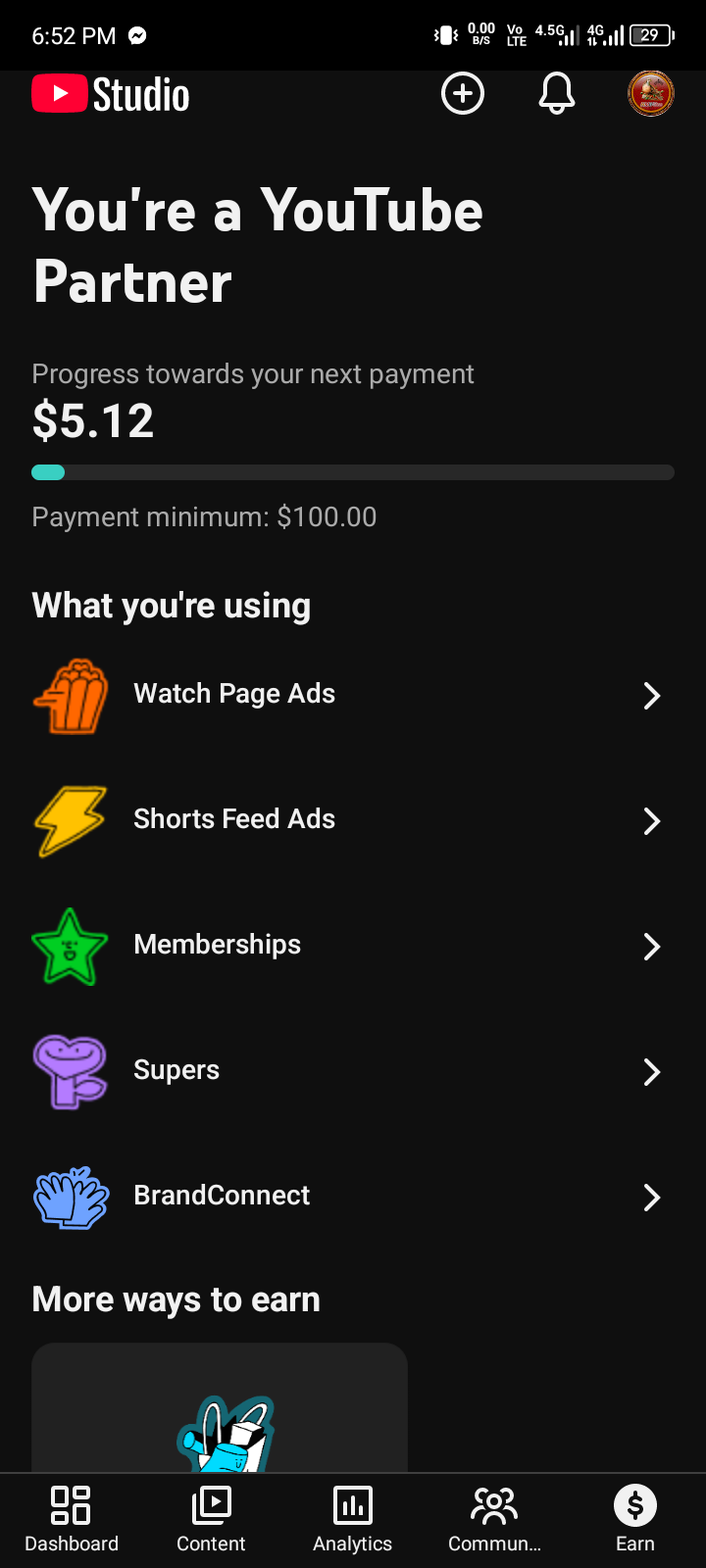Image resolution: width=706 pixels, height=1568 pixels.
Task: Switch to the Content tab
Action: (x=211, y=1519)
